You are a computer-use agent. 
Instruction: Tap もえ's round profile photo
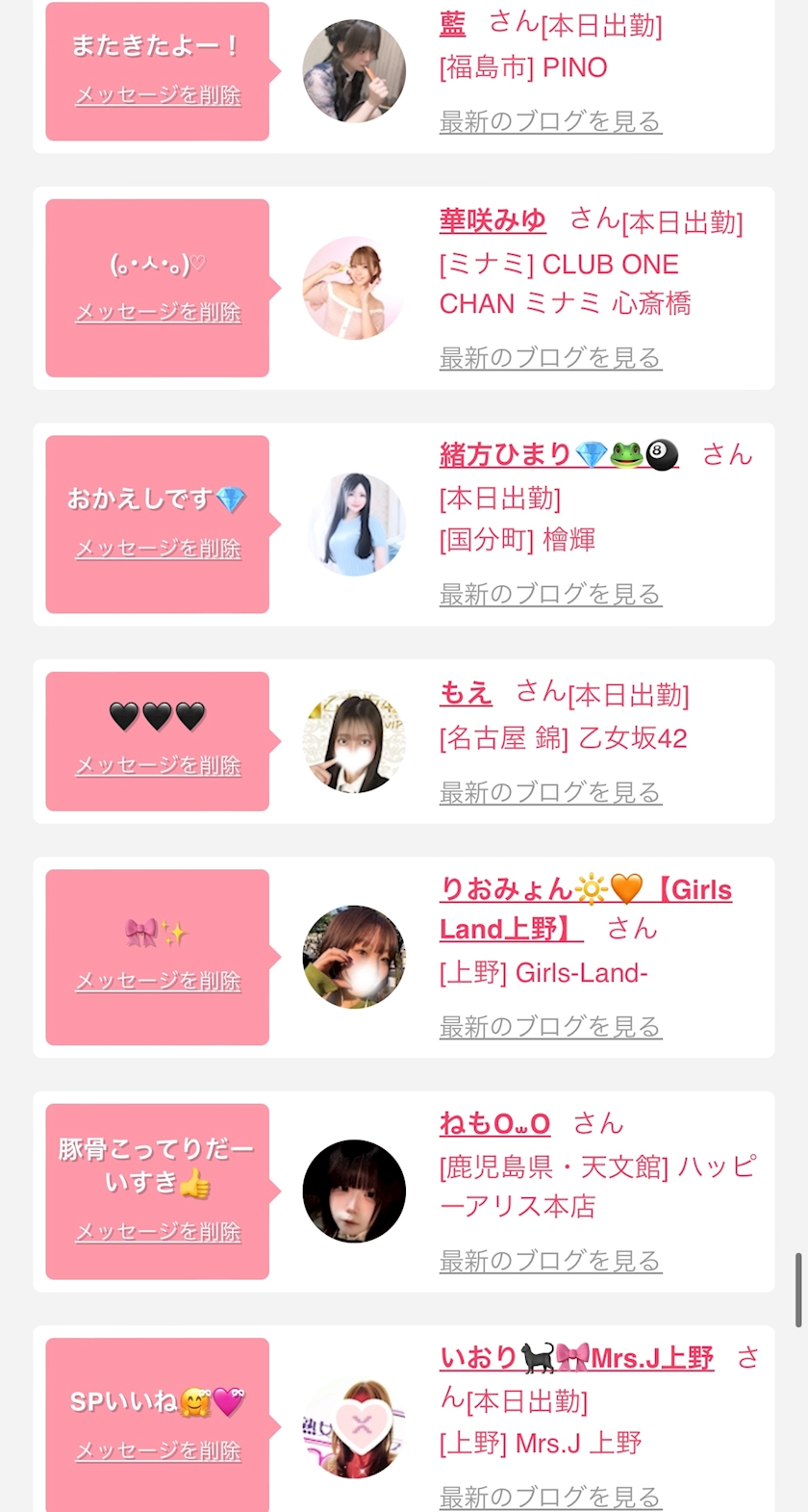click(354, 741)
